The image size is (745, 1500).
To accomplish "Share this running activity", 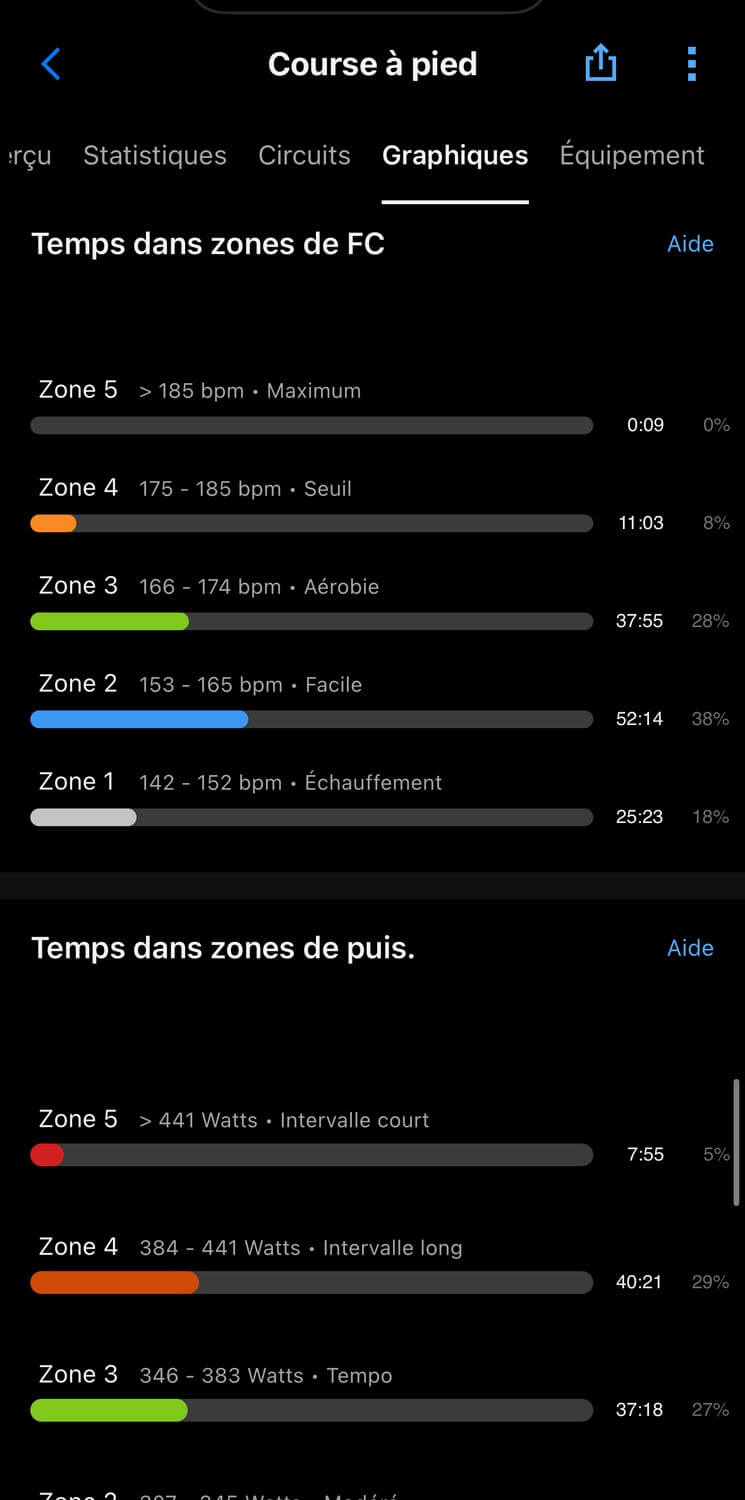I will click(600, 63).
